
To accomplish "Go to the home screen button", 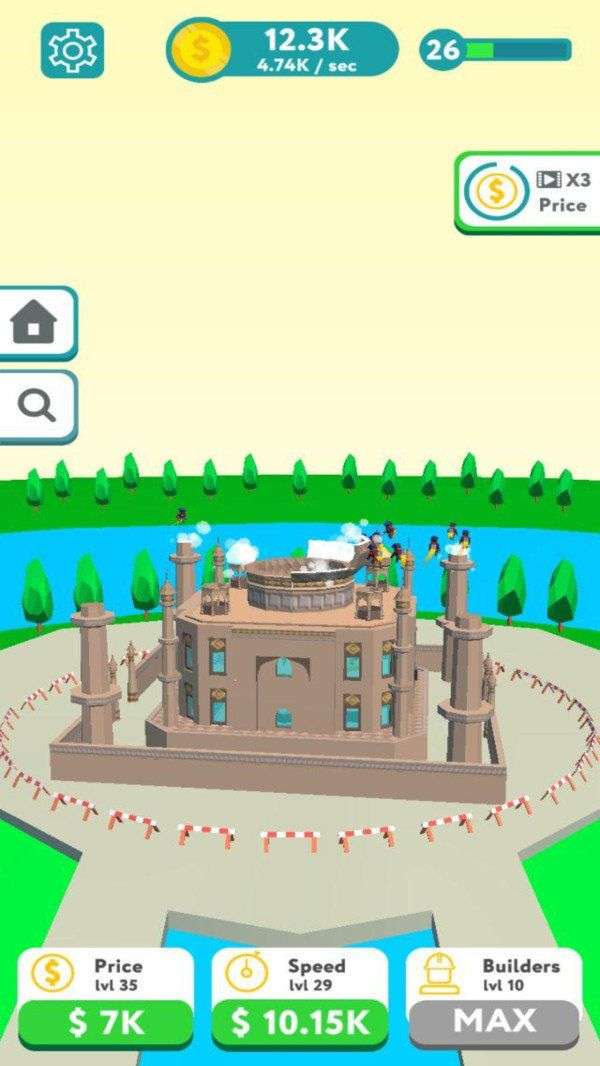I will (35, 323).
